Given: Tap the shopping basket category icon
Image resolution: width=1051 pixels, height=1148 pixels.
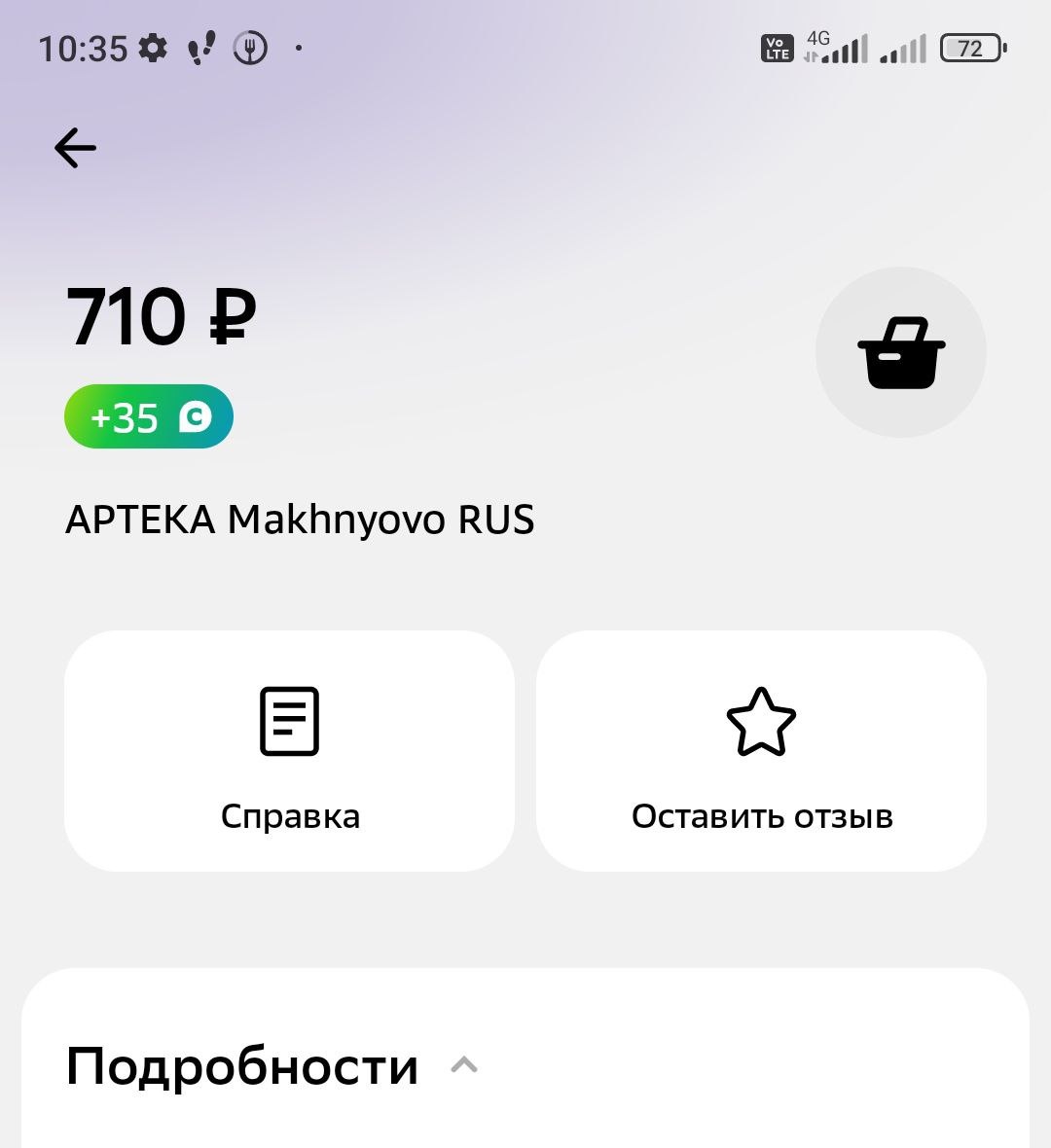Looking at the screenshot, I should tap(901, 352).
